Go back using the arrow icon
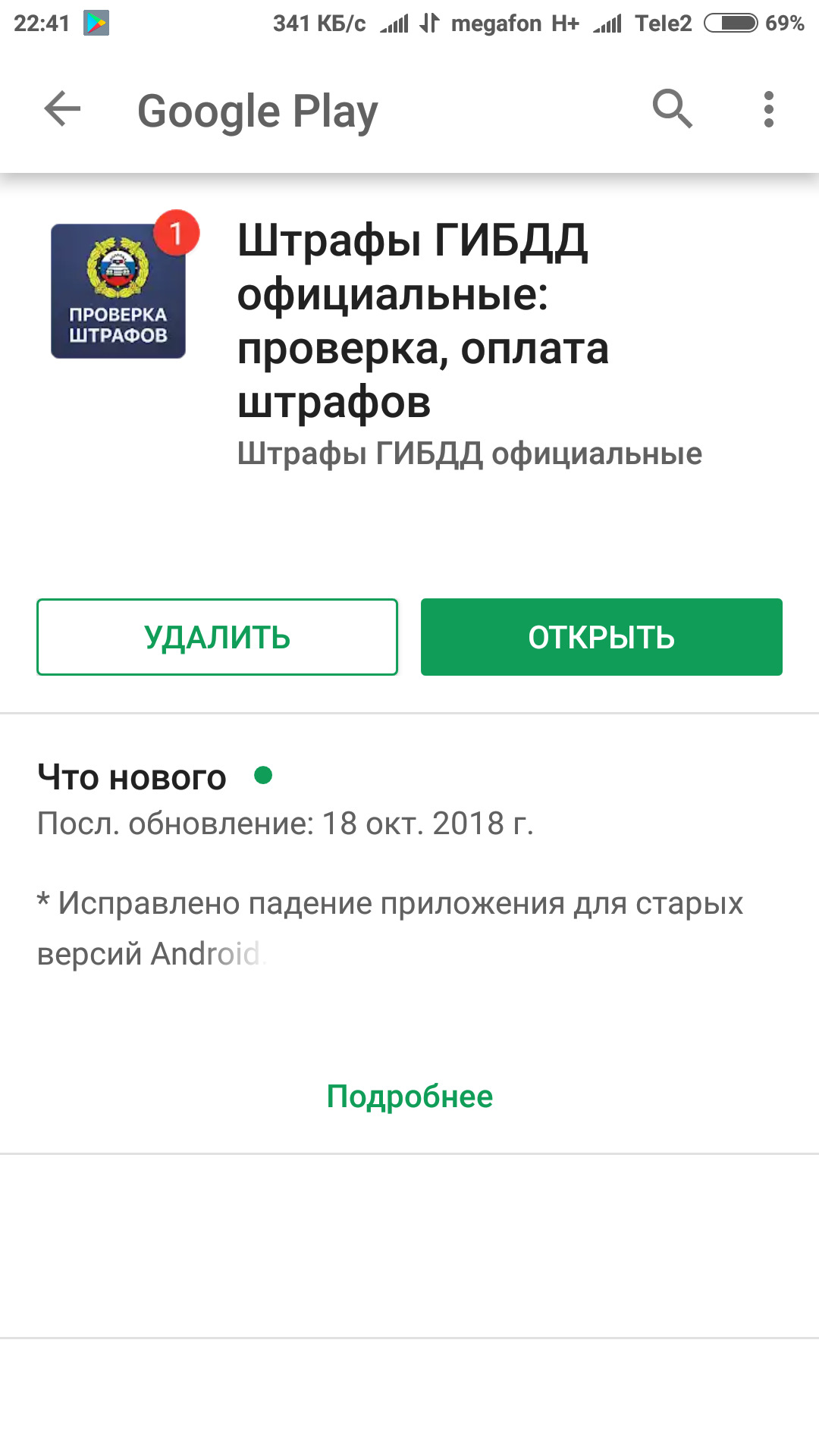819x1456 pixels. pyautogui.click(x=62, y=109)
